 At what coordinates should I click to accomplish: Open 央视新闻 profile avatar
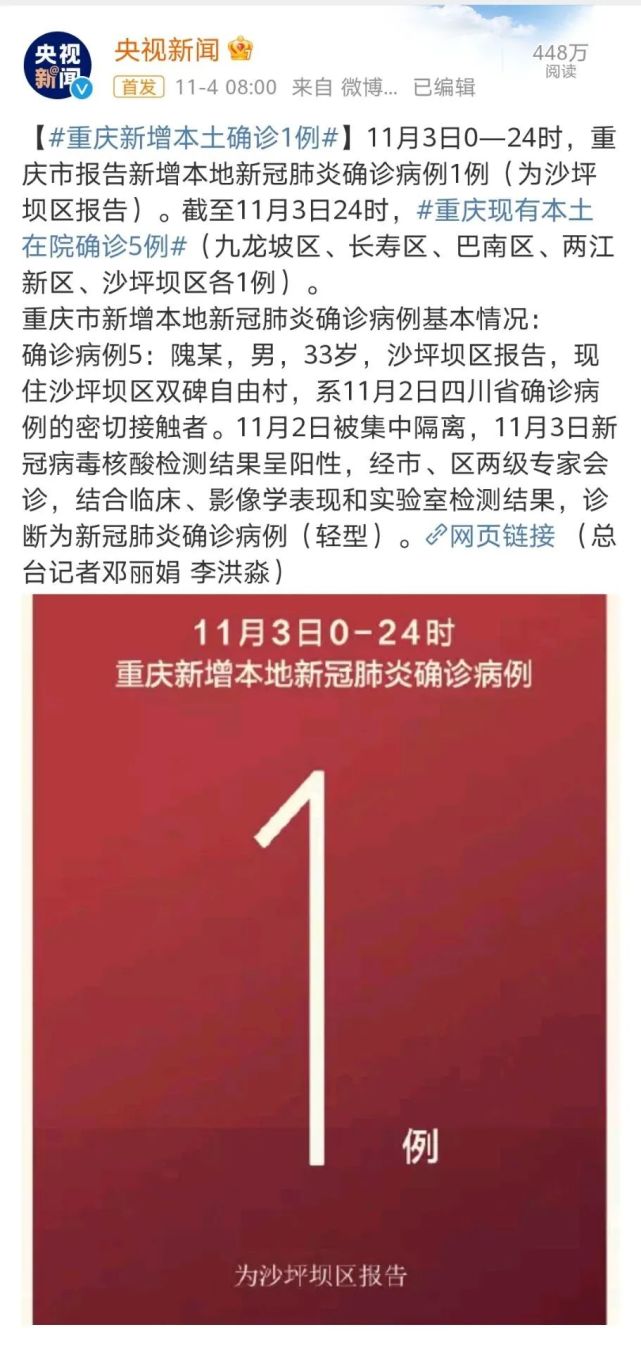(x=57, y=67)
